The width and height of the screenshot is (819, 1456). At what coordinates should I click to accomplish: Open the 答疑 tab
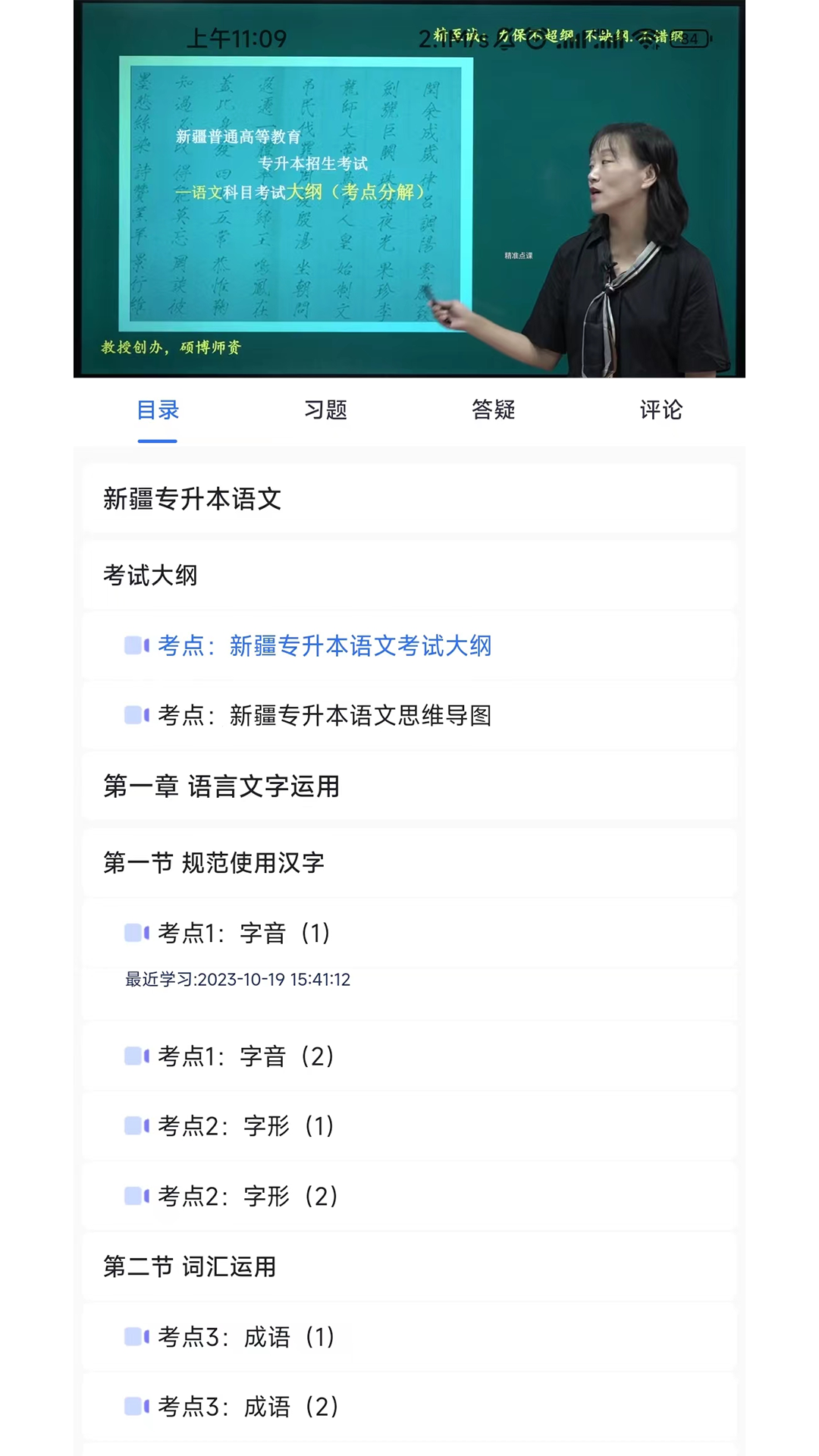pyautogui.click(x=493, y=410)
